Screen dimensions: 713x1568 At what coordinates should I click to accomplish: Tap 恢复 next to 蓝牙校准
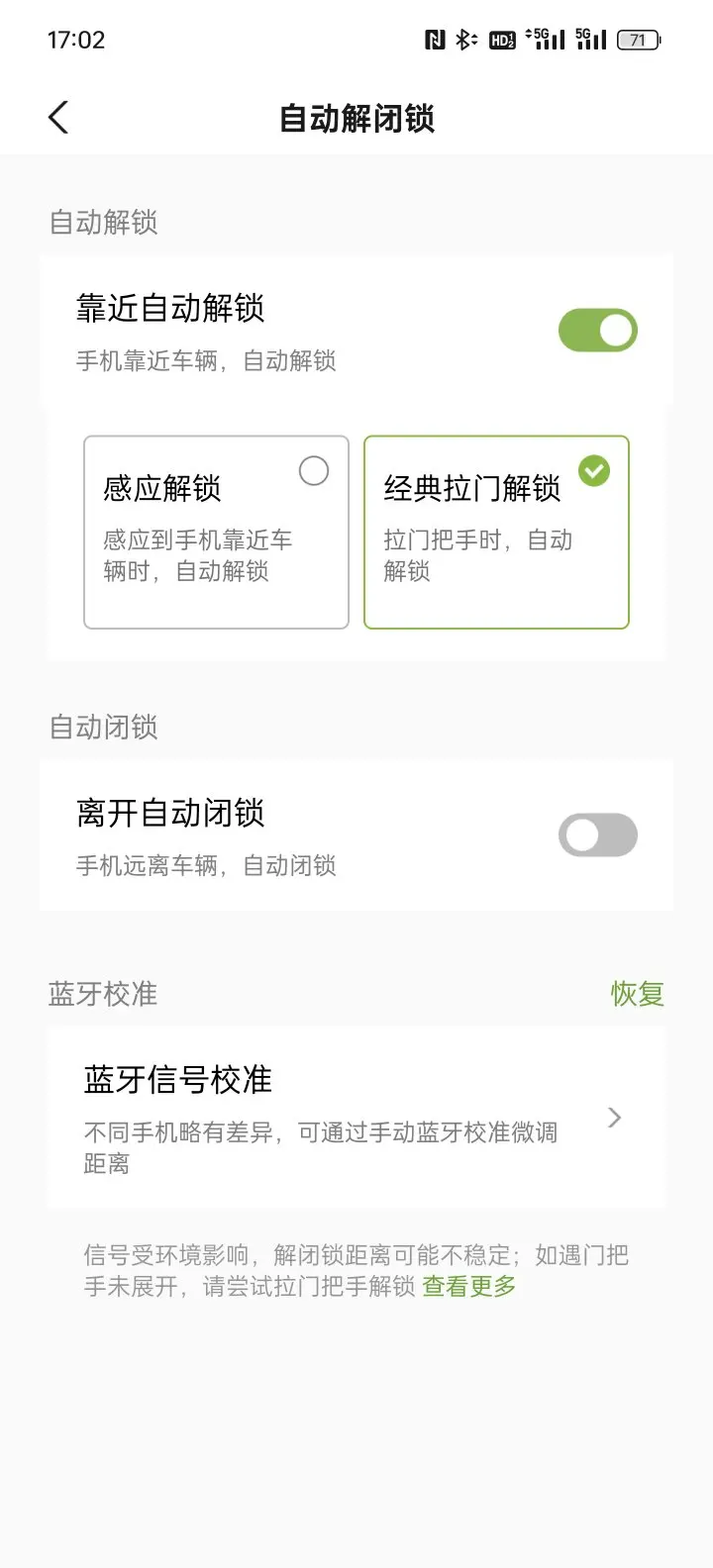637,994
